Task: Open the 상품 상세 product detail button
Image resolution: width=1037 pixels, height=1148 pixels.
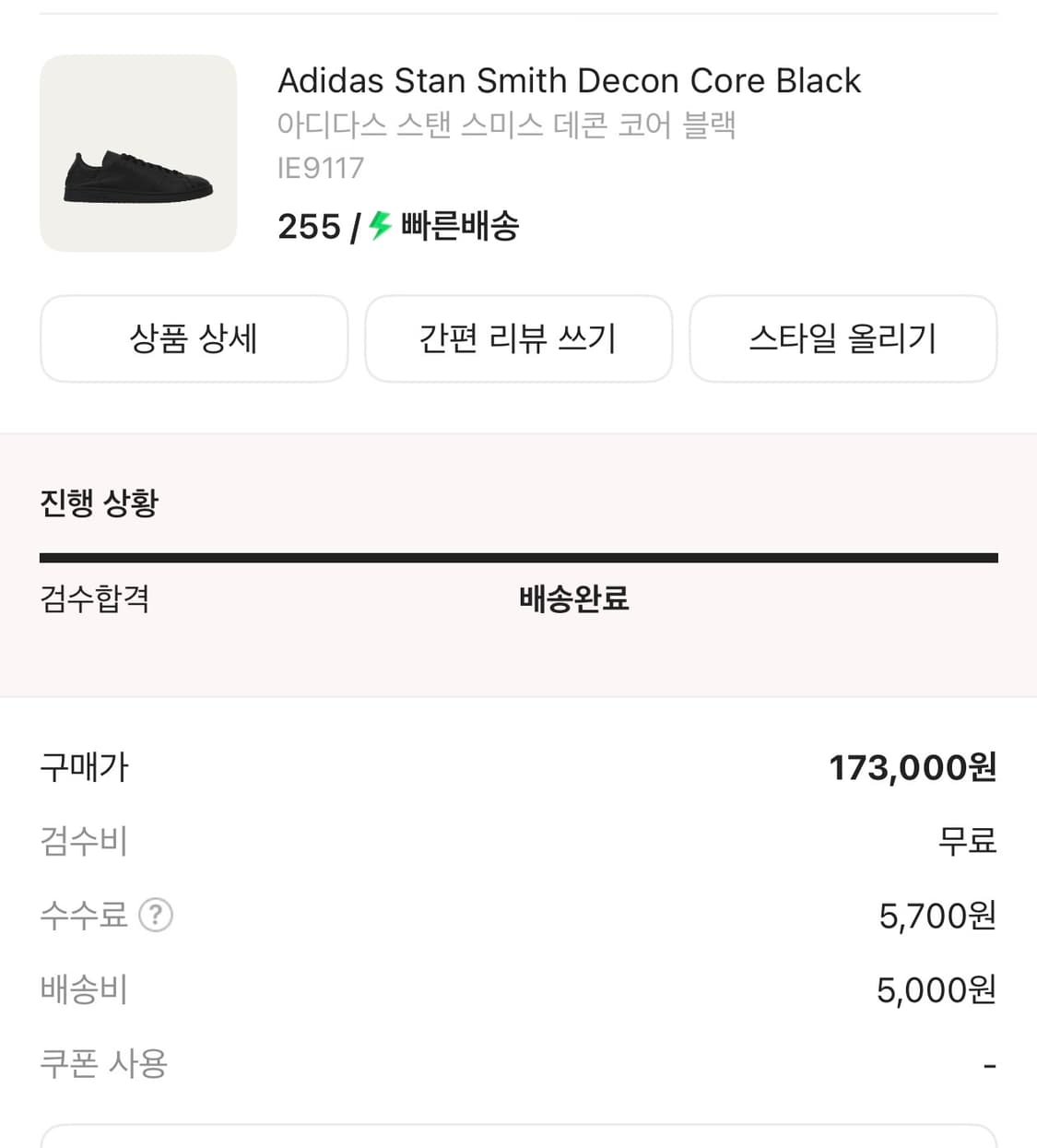Action: [194, 338]
